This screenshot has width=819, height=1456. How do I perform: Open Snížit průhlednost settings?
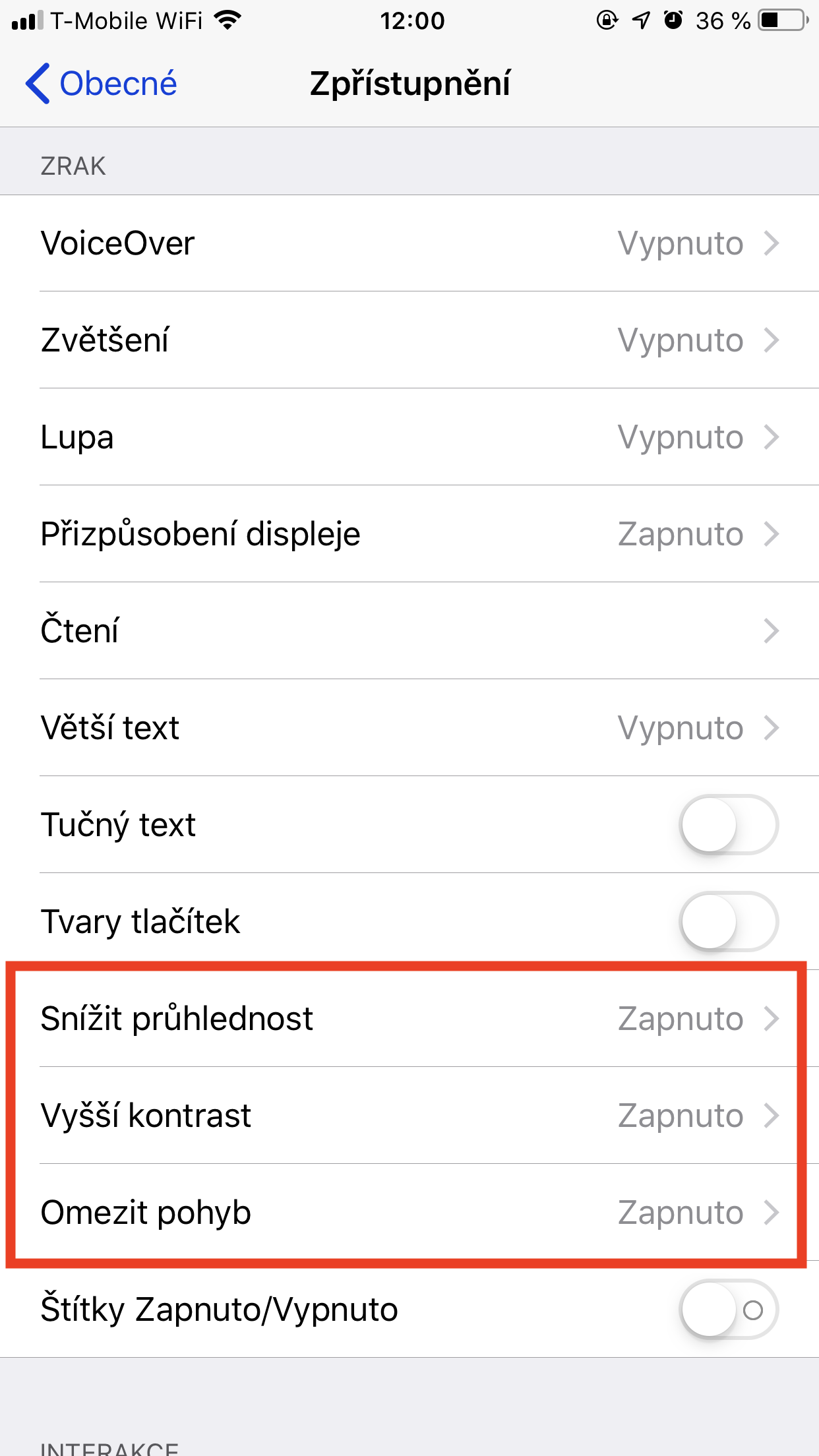point(409,1019)
